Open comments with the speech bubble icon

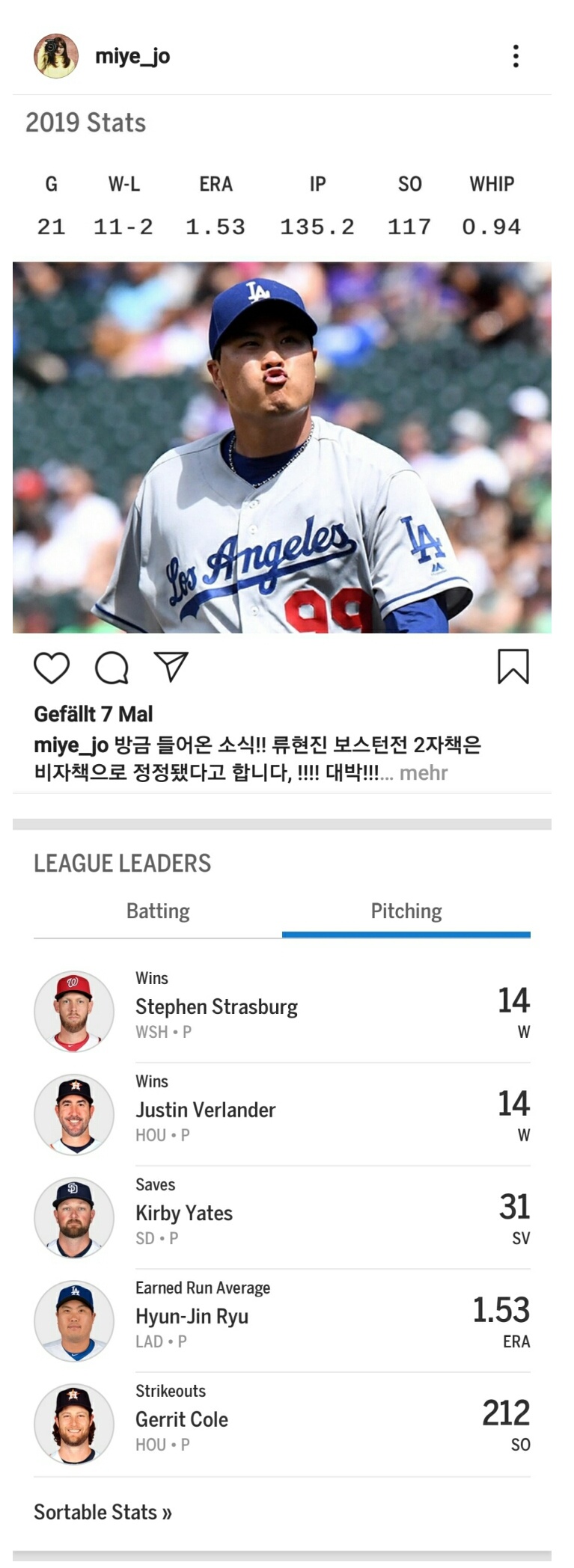[x=112, y=668]
